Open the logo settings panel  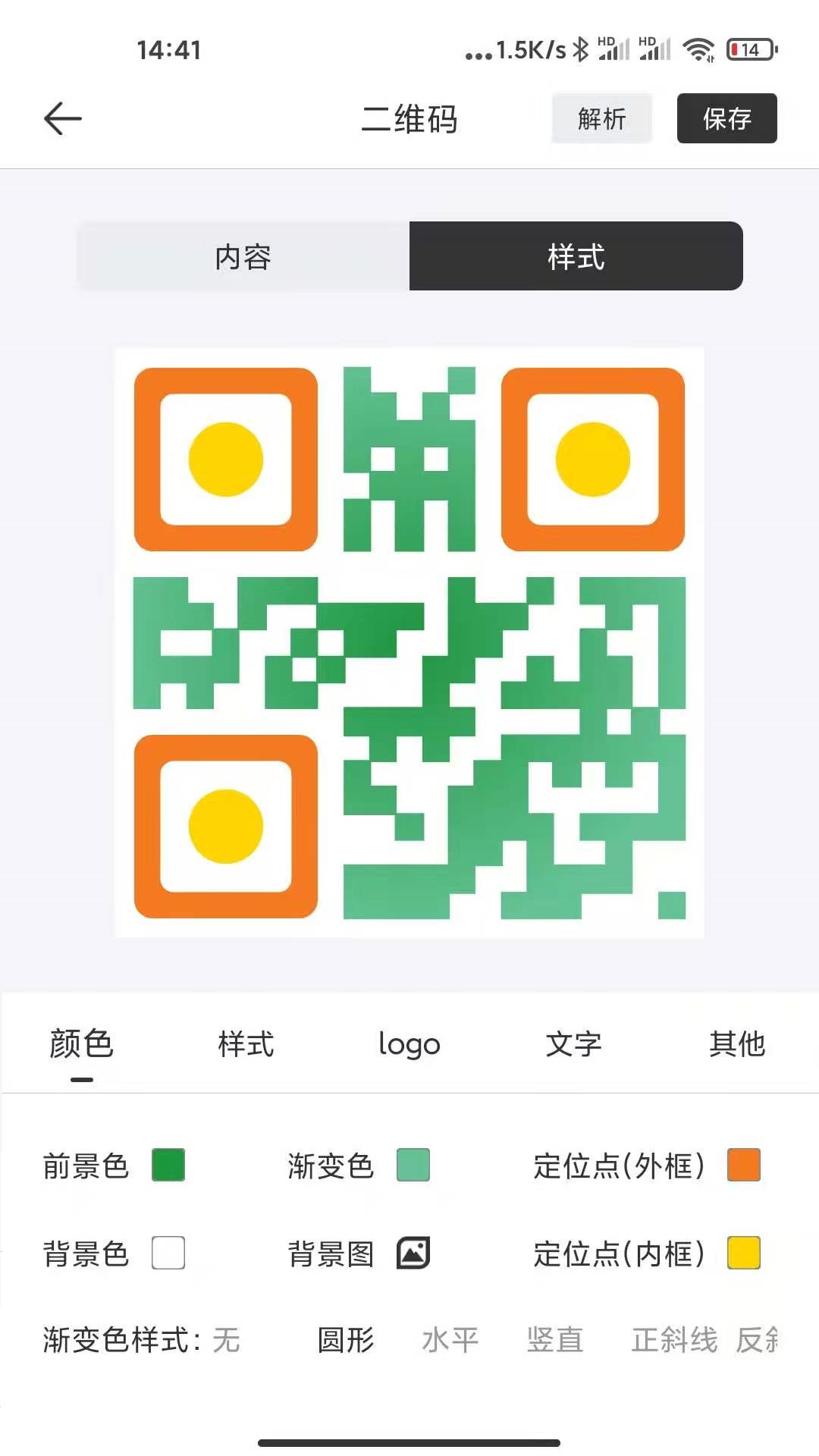409,1043
